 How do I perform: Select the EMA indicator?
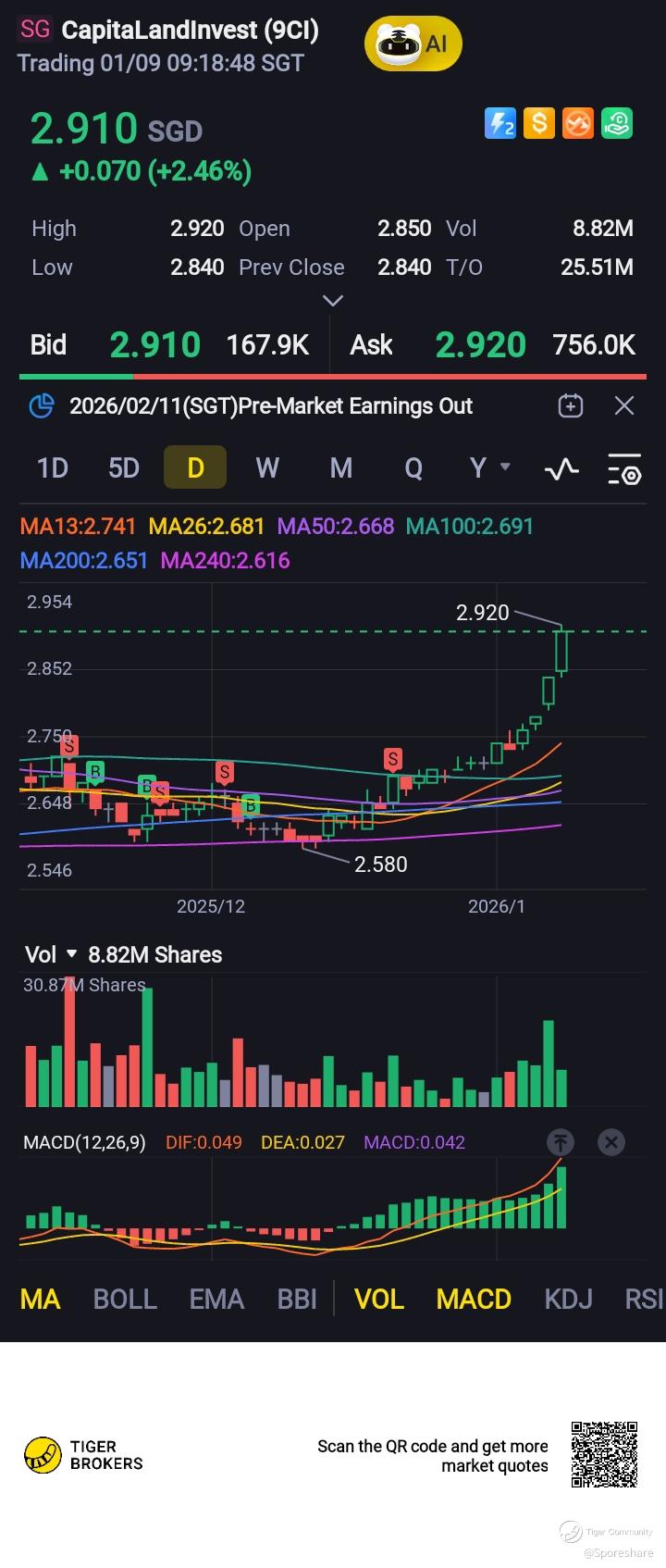tap(216, 1299)
